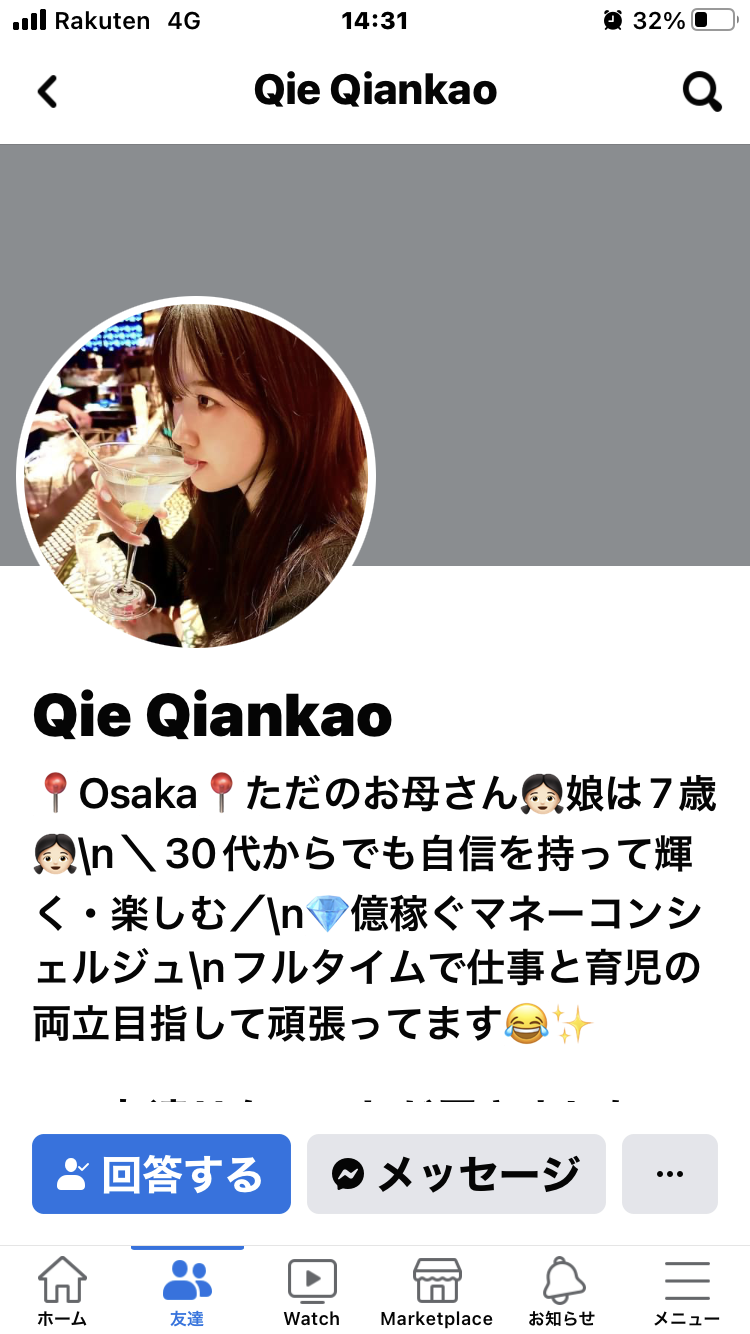This screenshot has width=750, height=1334.
Task: Open the search magnifier icon
Action: 701,91
